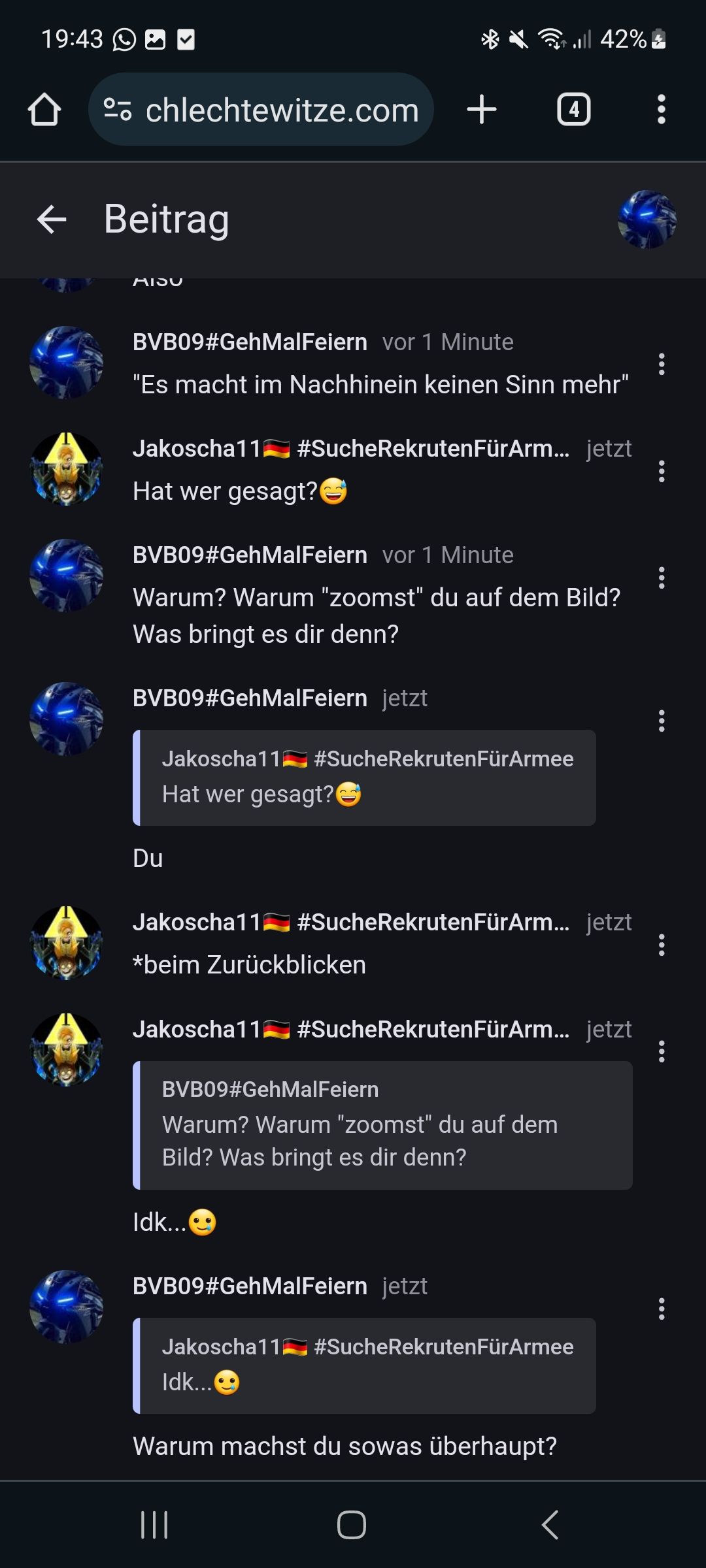Open Jakoscha11's profile from "*beim Zurückblicken" comment
The width and height of the screenshot is (706, 1568).
pyautogui.click(x=66, y=943)
